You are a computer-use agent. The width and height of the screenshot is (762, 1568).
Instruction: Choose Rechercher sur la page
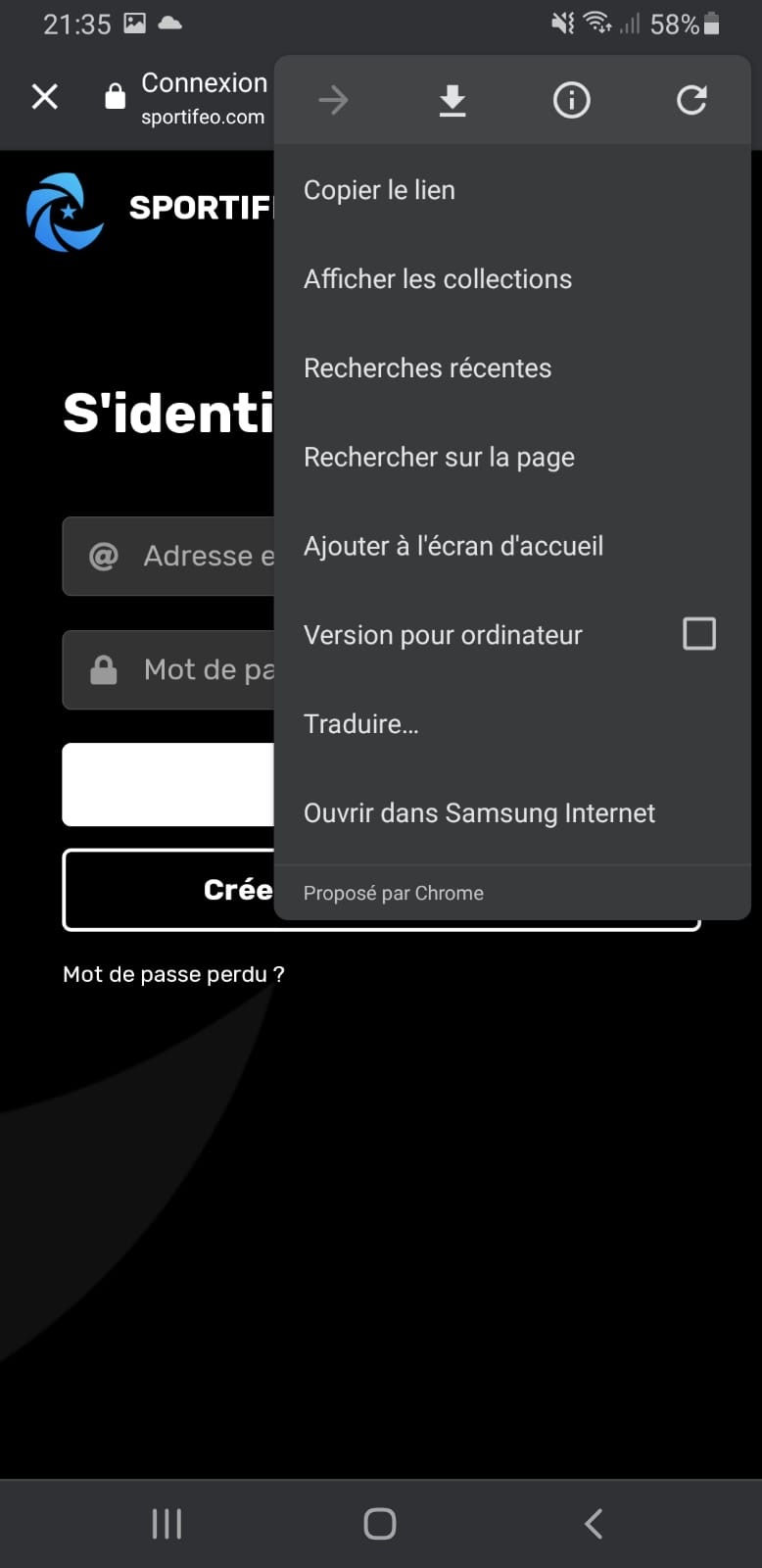pyautogui.click(x=439, y=458)
